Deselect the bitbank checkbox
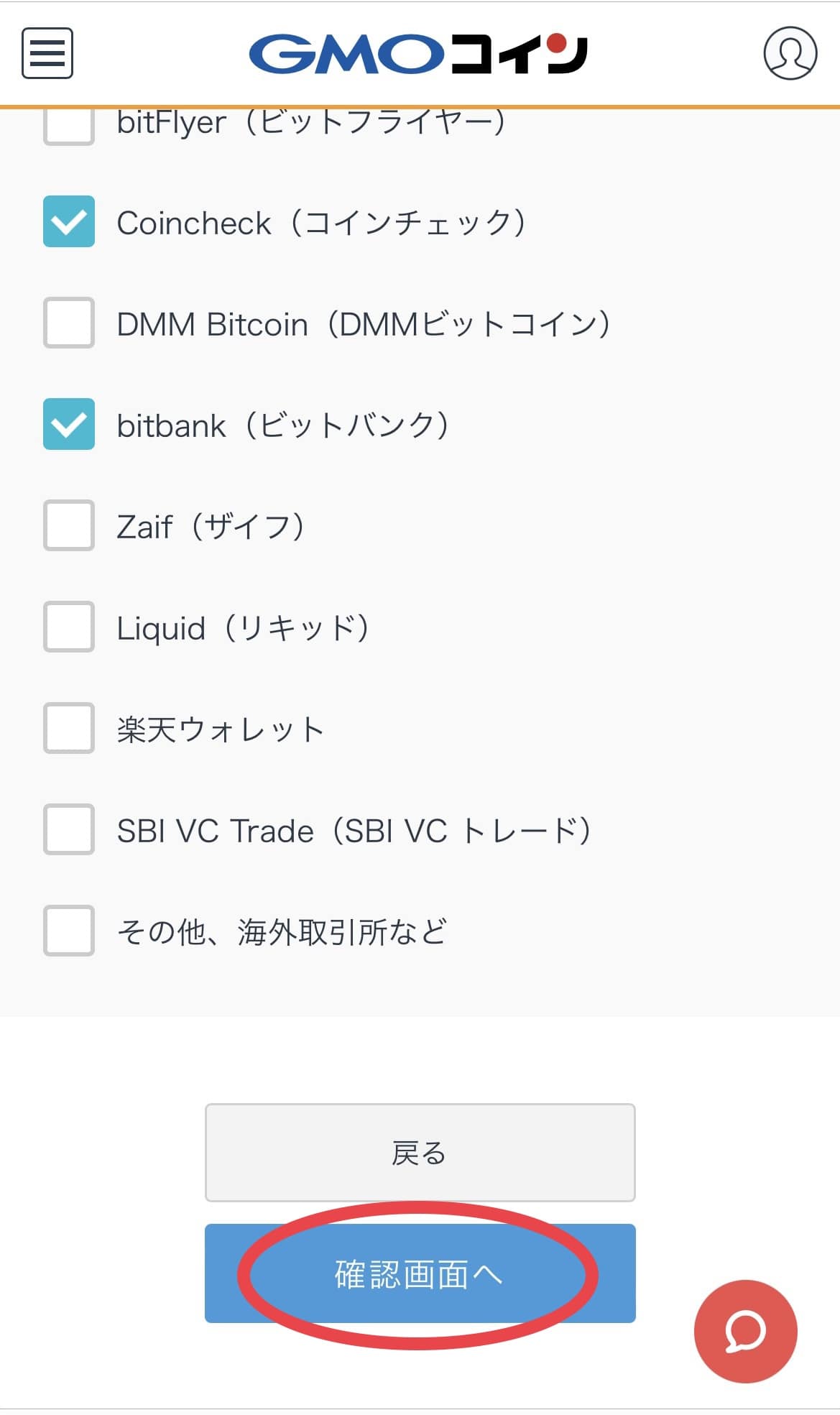Image resolution: width=840 pixels, height=1415 pixels. (x=69, y=424)
